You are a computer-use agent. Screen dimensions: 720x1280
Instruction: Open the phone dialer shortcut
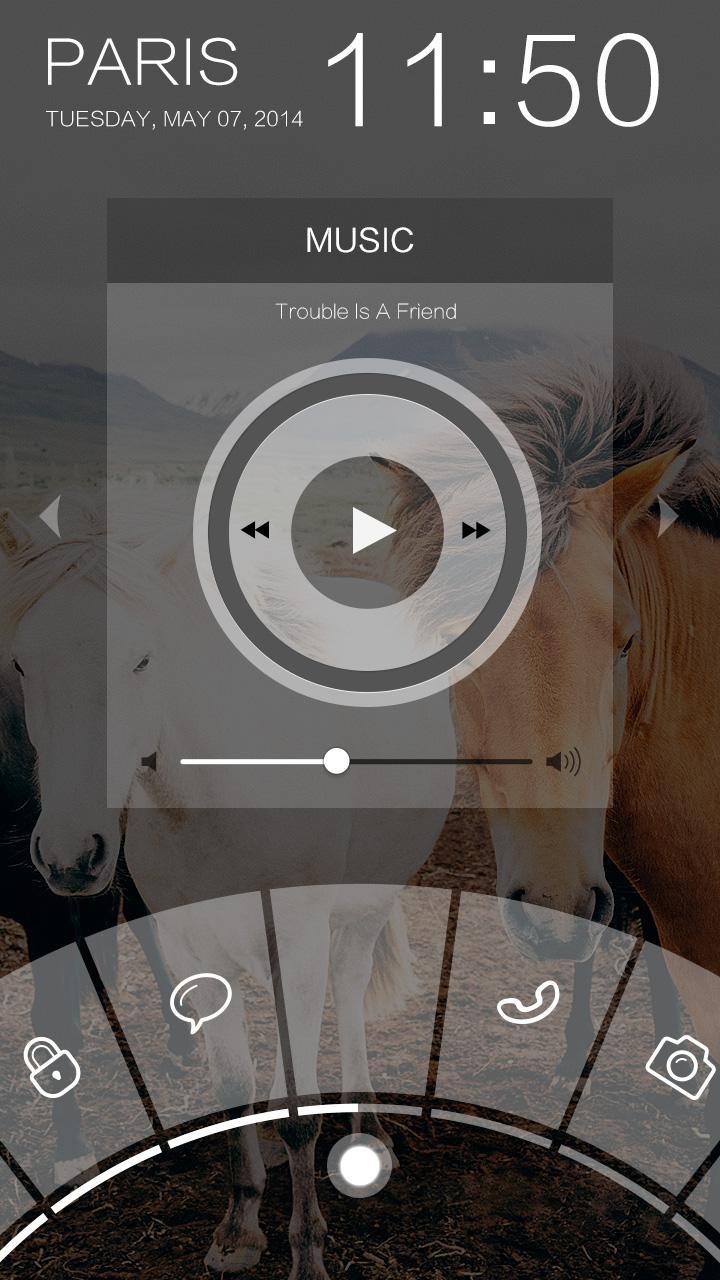[x=527, y=1002]
